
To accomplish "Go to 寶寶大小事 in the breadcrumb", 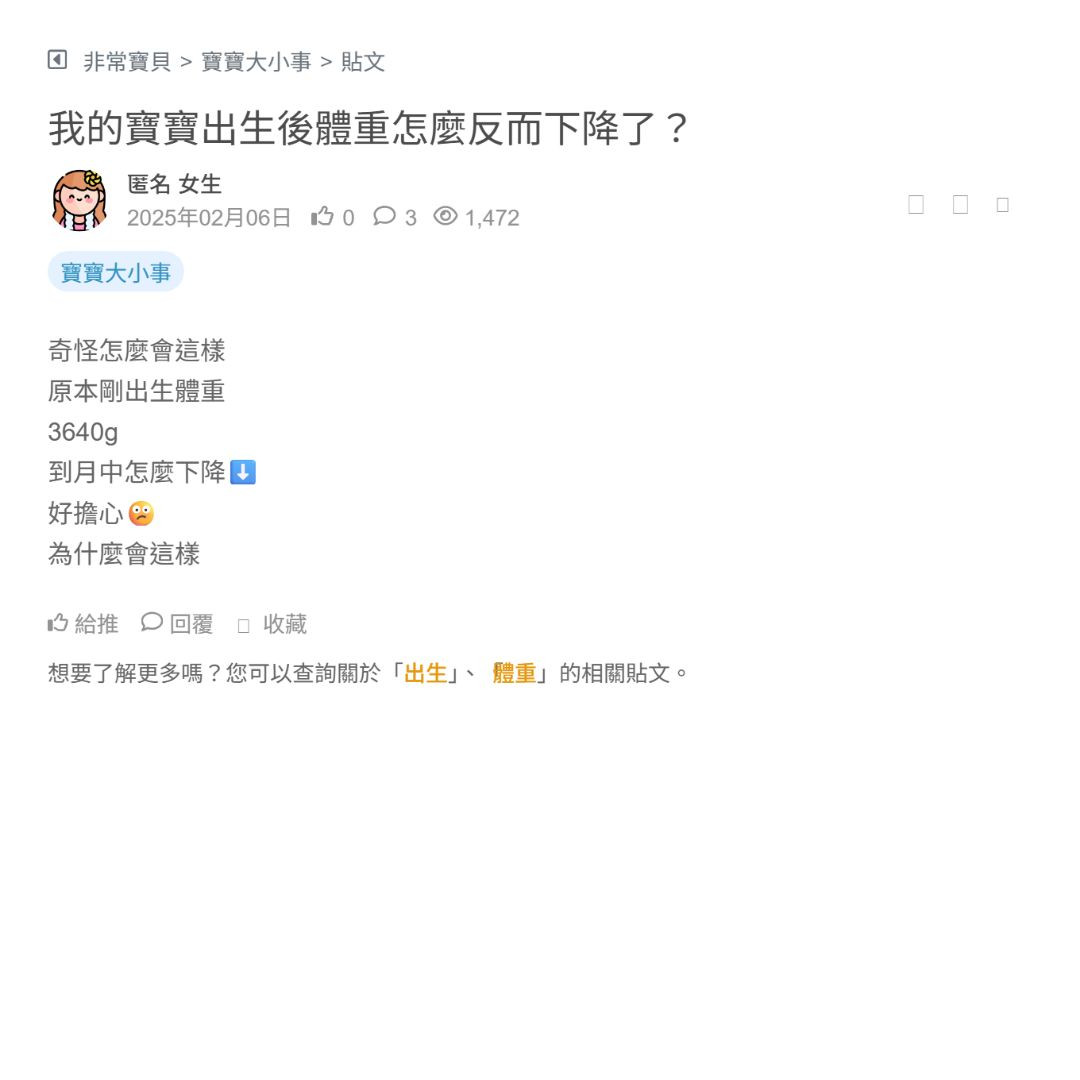I will (256, 62).
